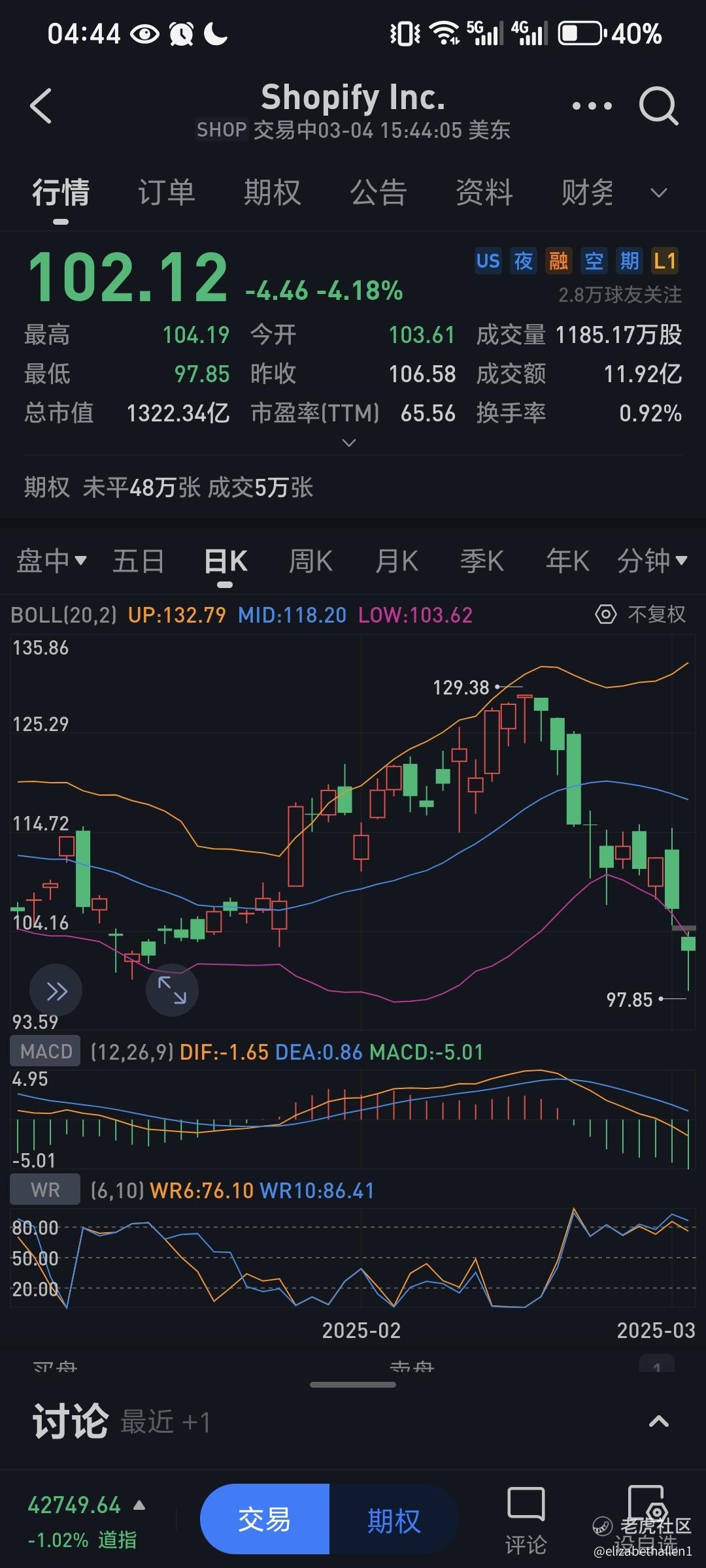706x1568 pixels.
Task: Expand the 讨论 panel with the up chevron
Action: 659,1422
